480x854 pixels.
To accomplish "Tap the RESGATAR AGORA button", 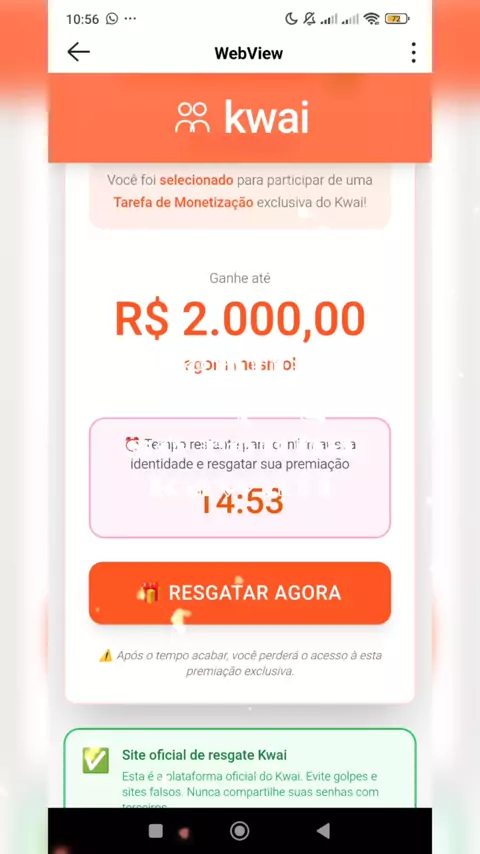I will click(x=240, y=593).
